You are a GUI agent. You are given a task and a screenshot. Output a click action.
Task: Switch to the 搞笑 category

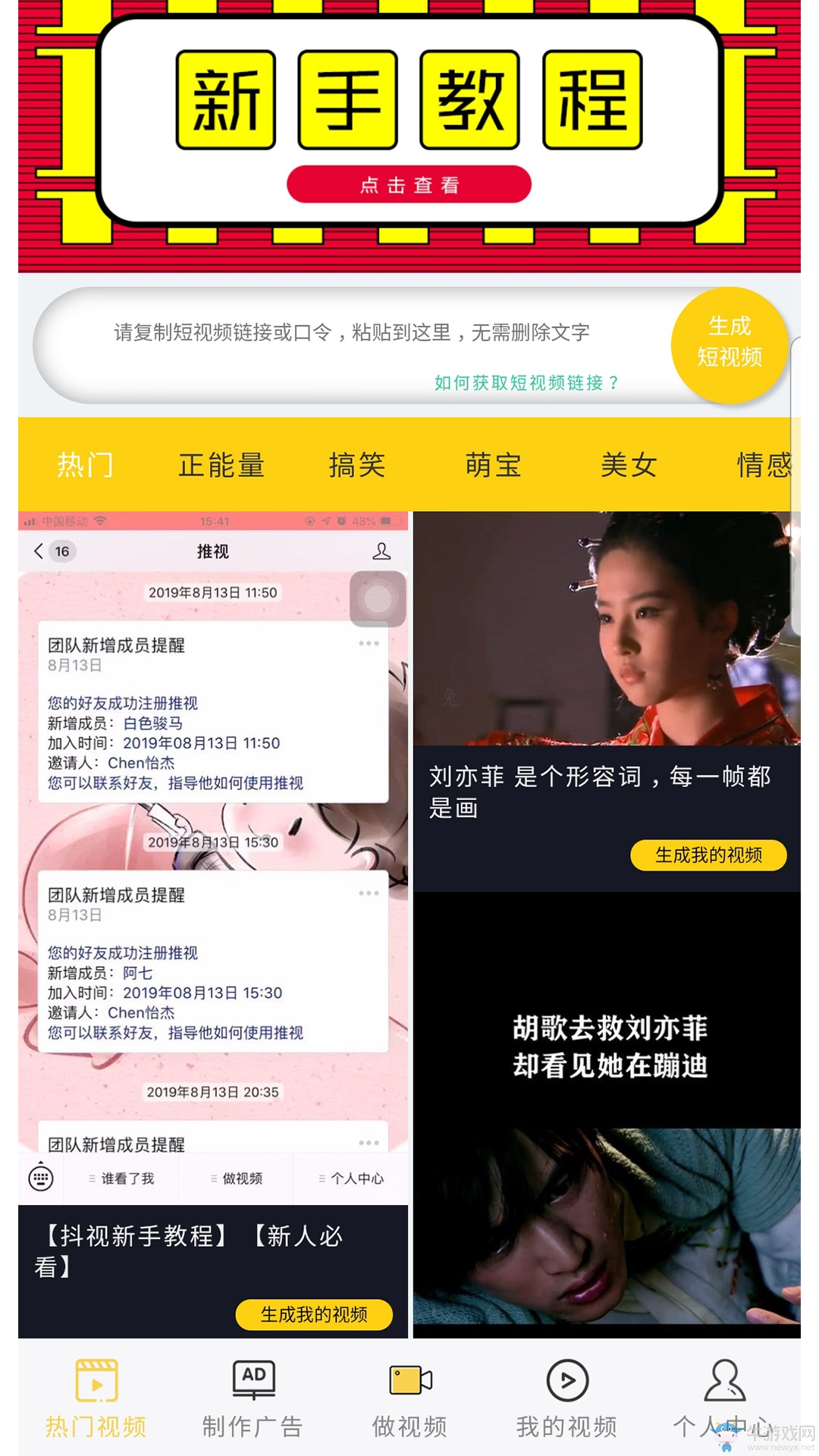(x=357, y=465)
